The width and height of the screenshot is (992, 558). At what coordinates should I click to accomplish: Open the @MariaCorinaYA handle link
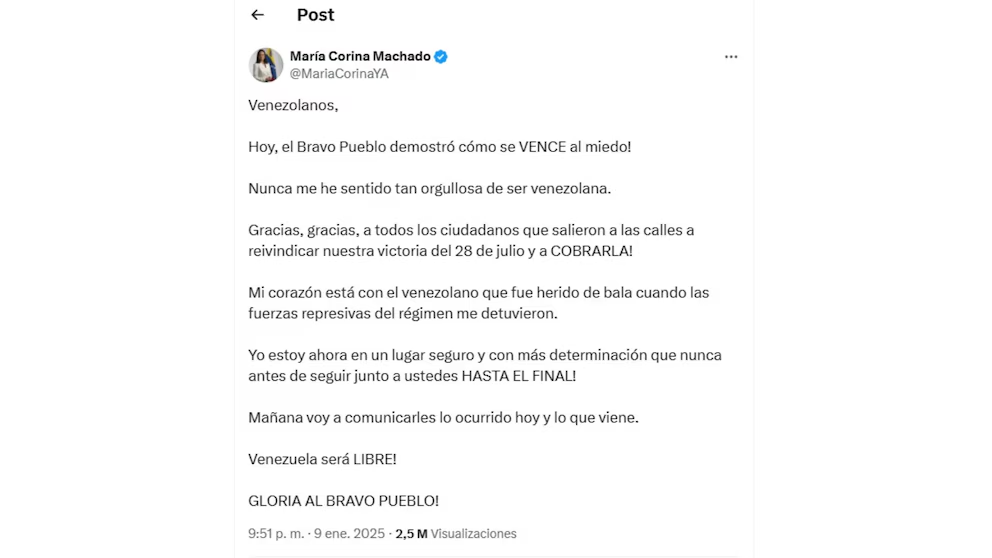click(339, 74)
